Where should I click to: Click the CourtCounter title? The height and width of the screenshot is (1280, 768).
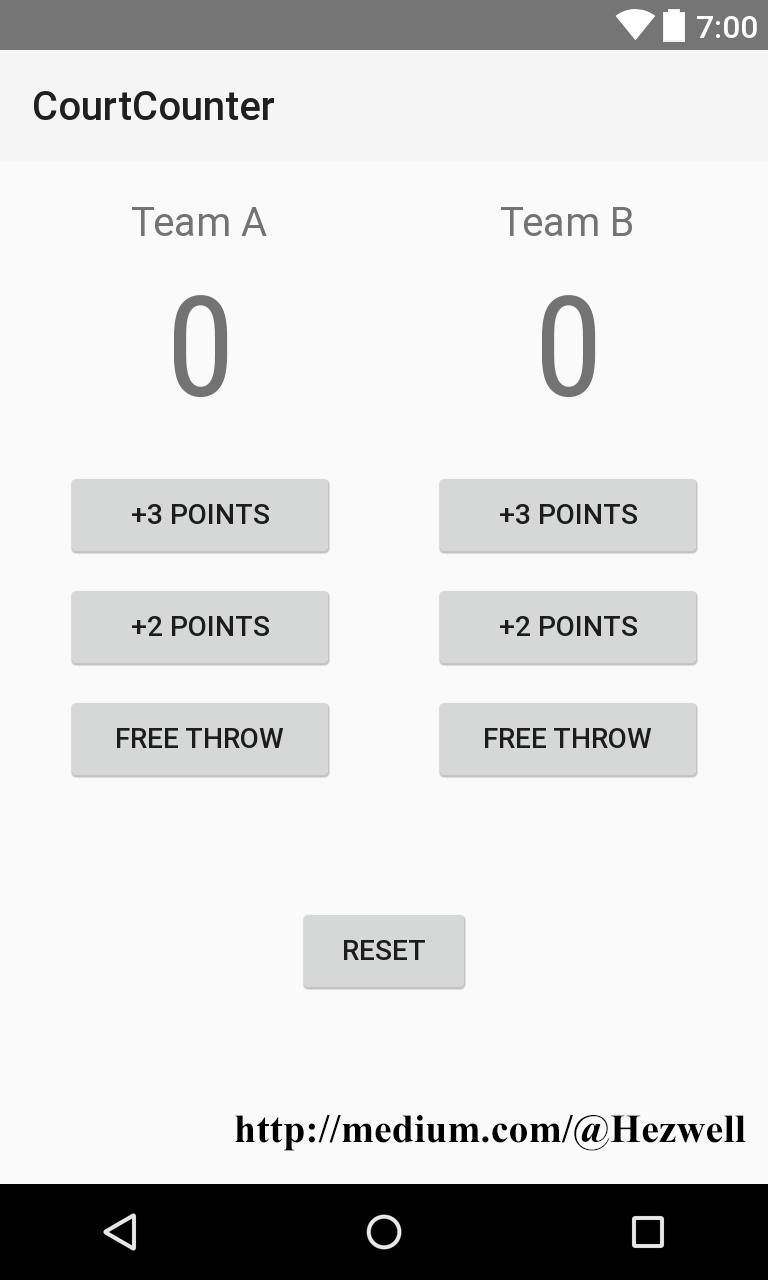coord(153,106)
